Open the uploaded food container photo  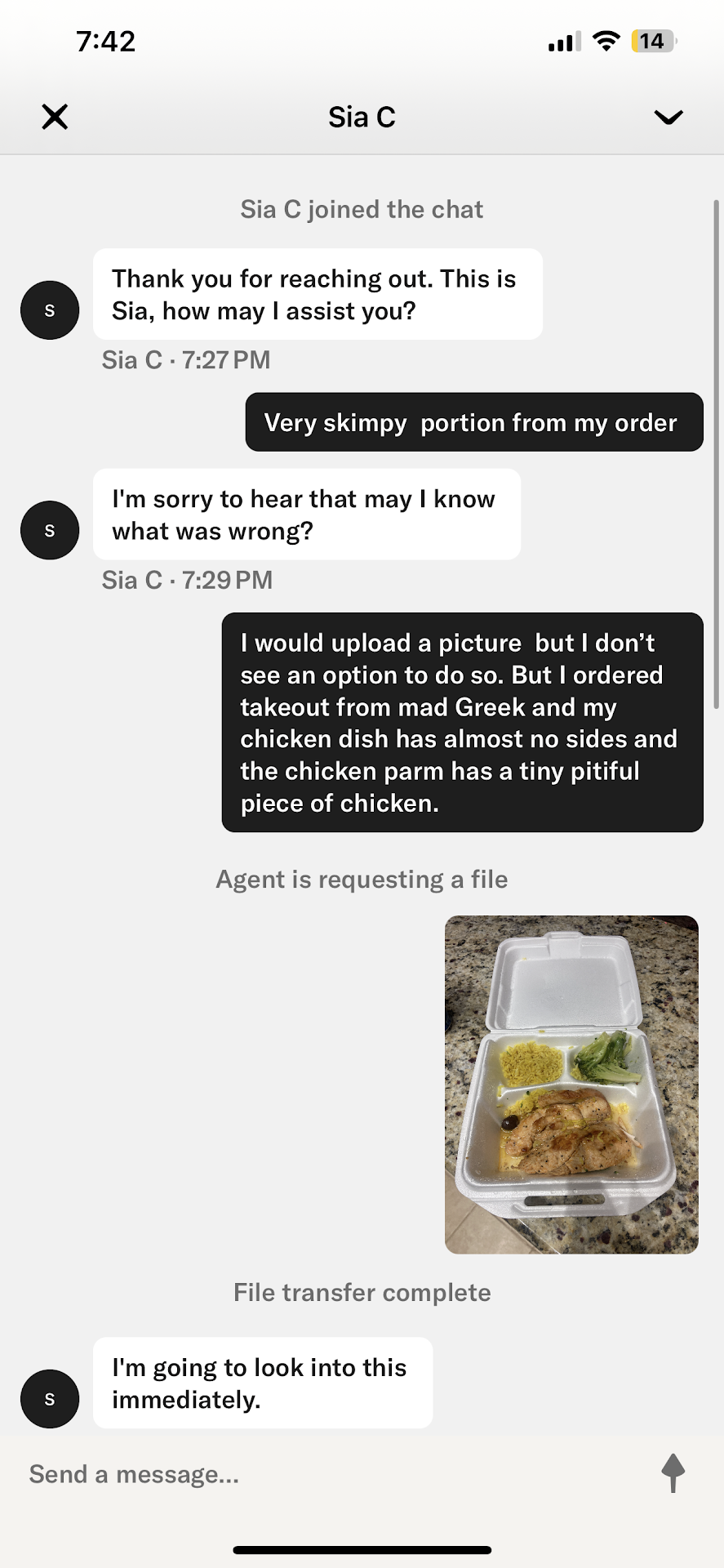tap(571, 1084)
